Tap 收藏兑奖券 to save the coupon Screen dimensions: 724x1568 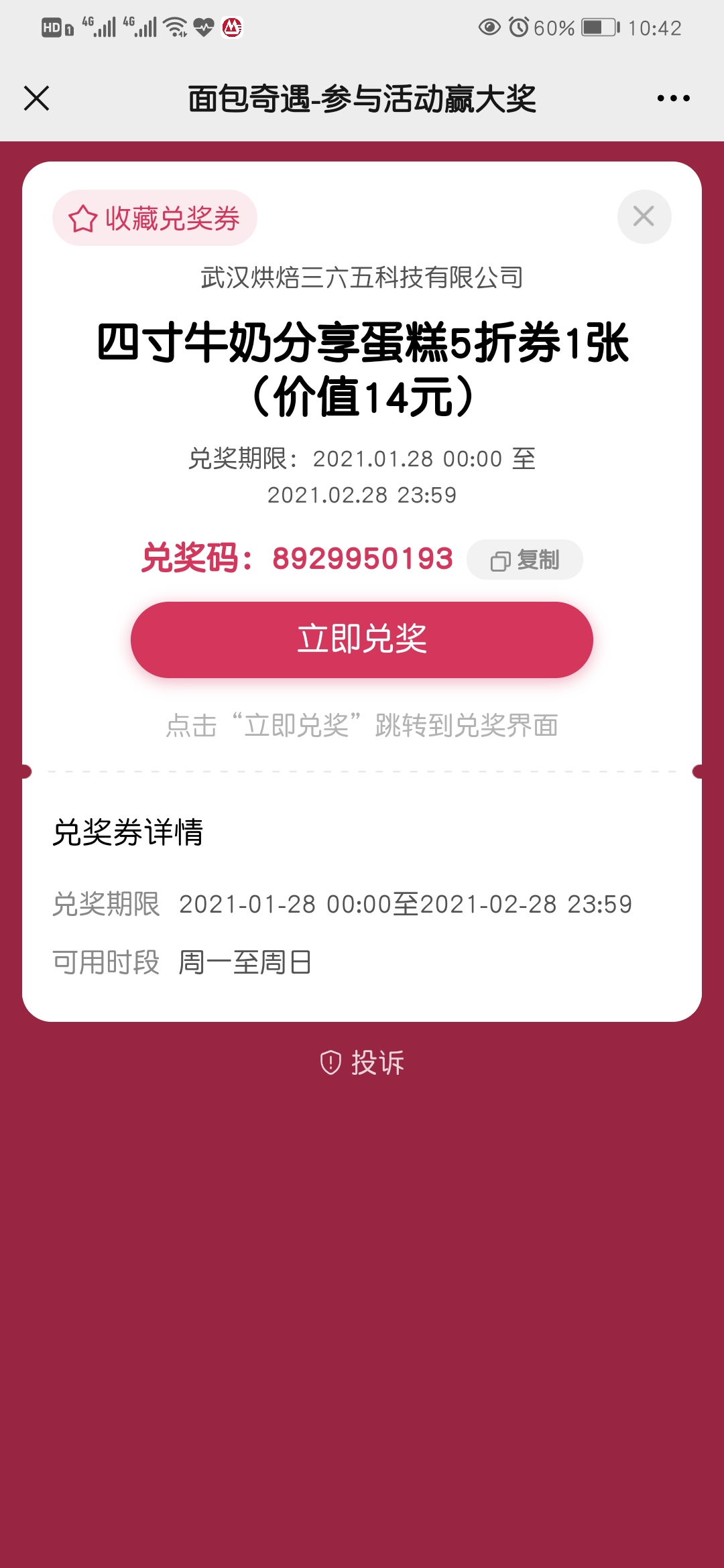click(155, 218)
